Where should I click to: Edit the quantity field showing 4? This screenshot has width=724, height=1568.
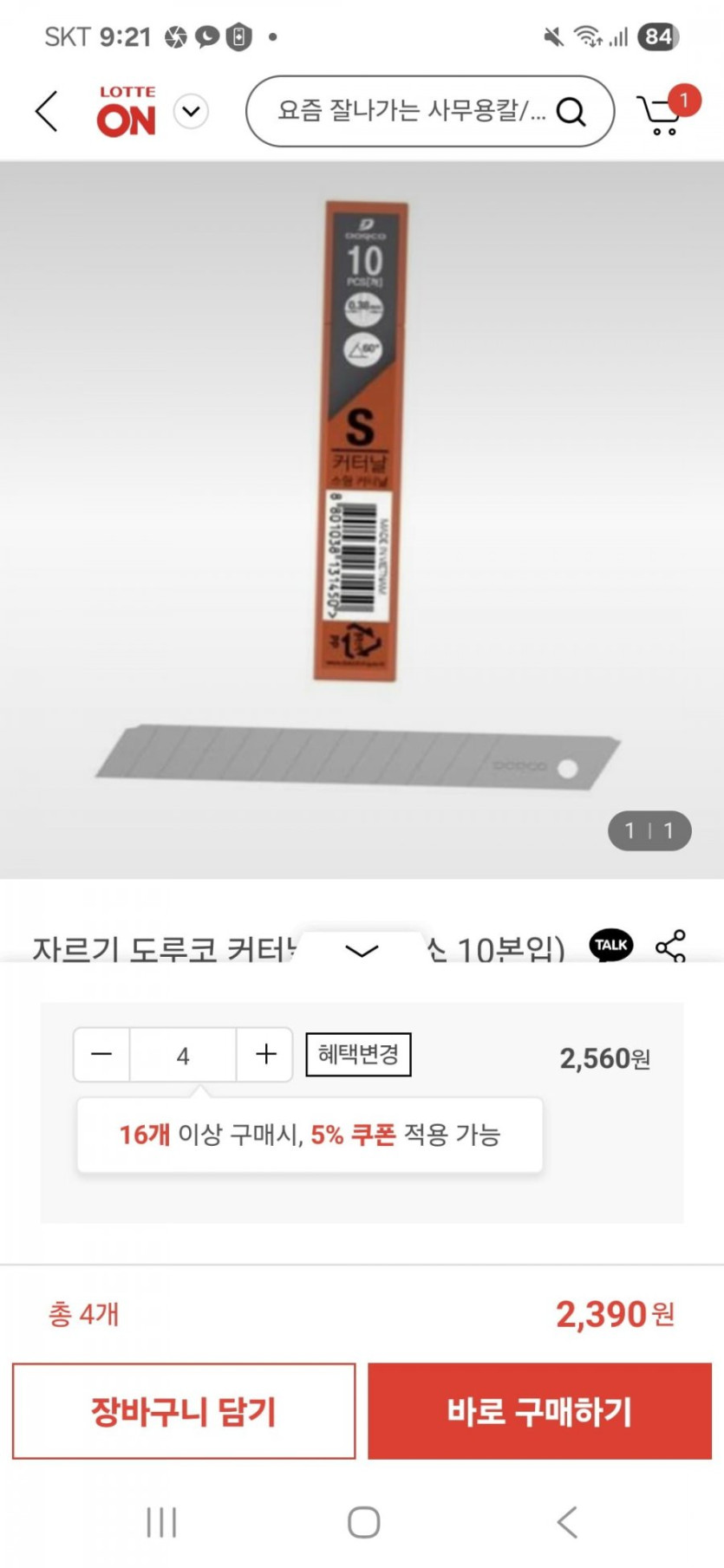[183, 1055]
